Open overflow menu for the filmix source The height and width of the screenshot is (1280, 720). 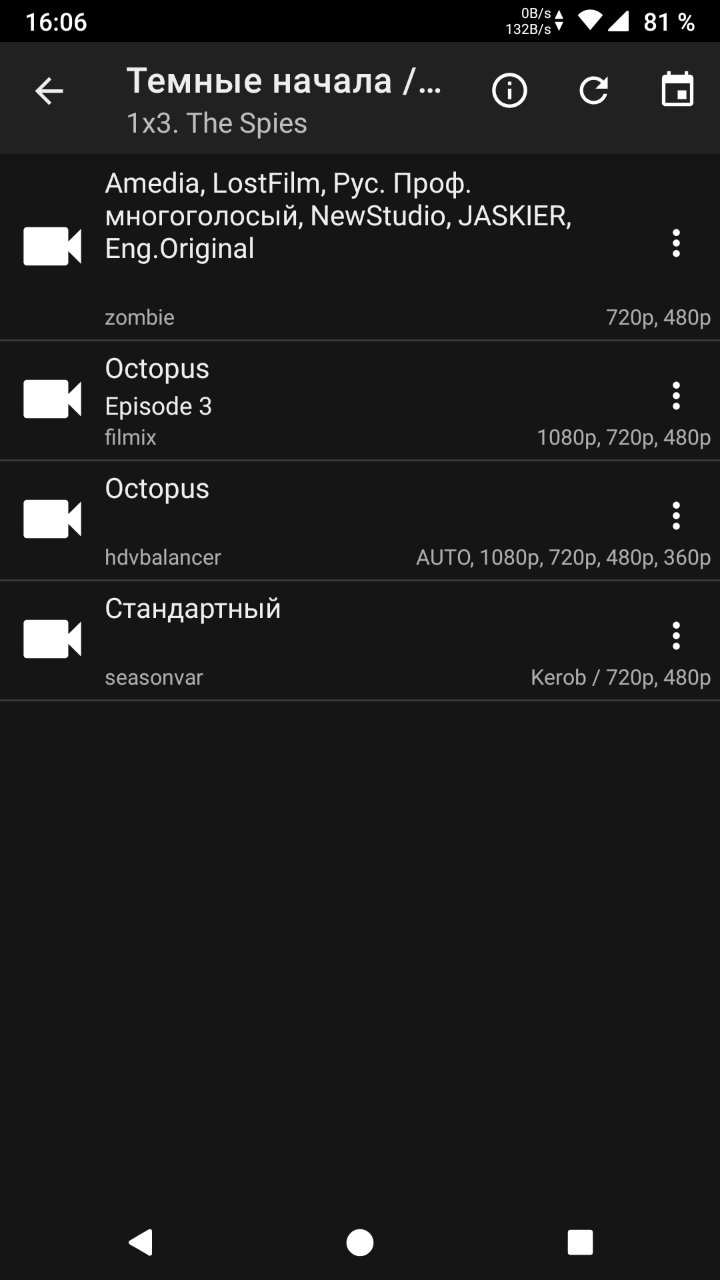(676, 396)
